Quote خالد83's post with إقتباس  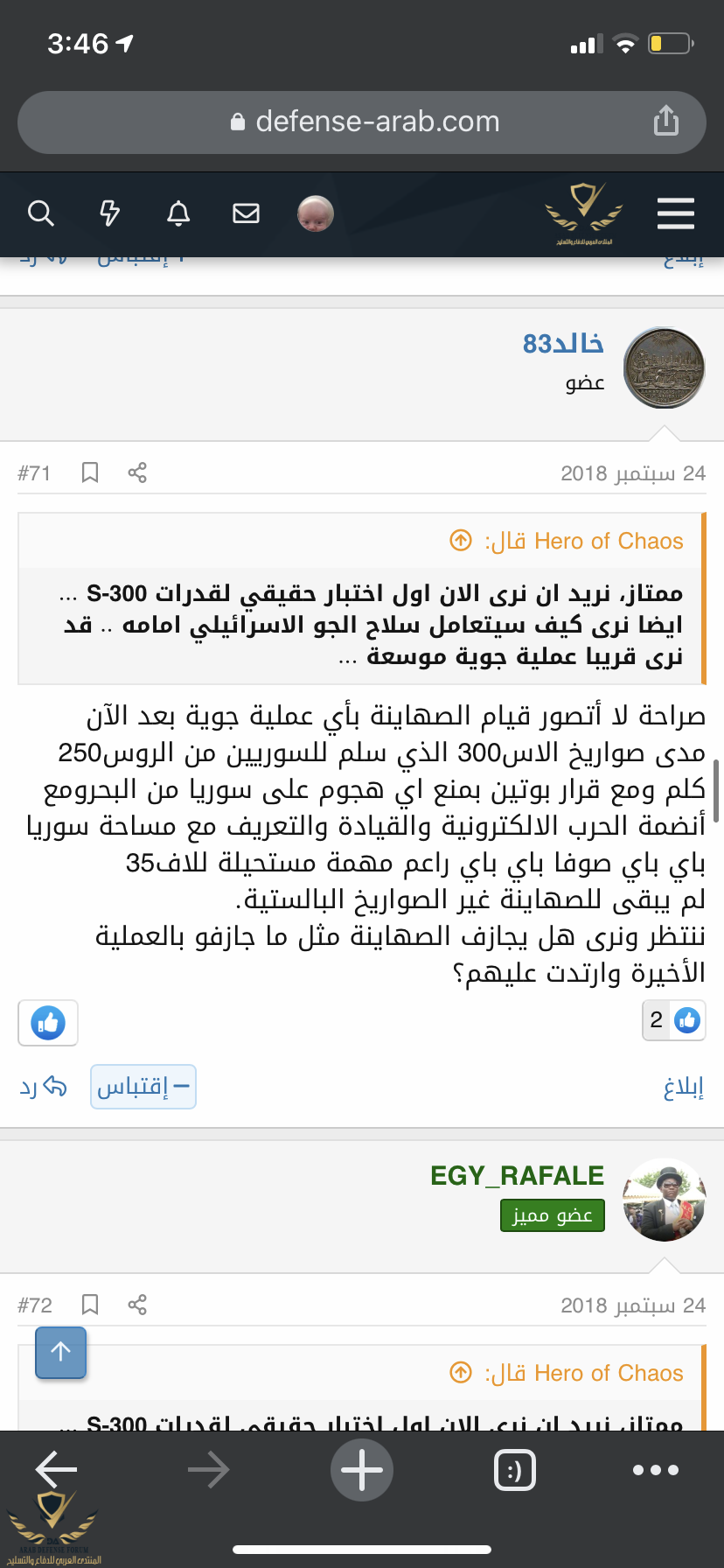[x=143, y=1087]
